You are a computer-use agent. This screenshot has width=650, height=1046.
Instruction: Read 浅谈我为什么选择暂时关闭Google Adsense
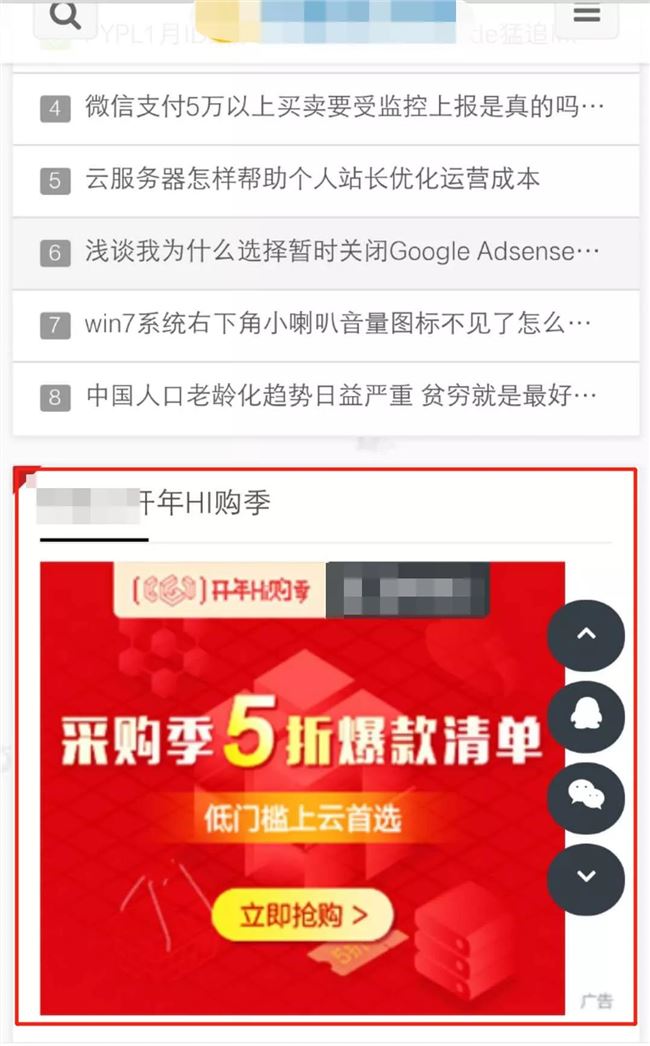tap(342, 252)
